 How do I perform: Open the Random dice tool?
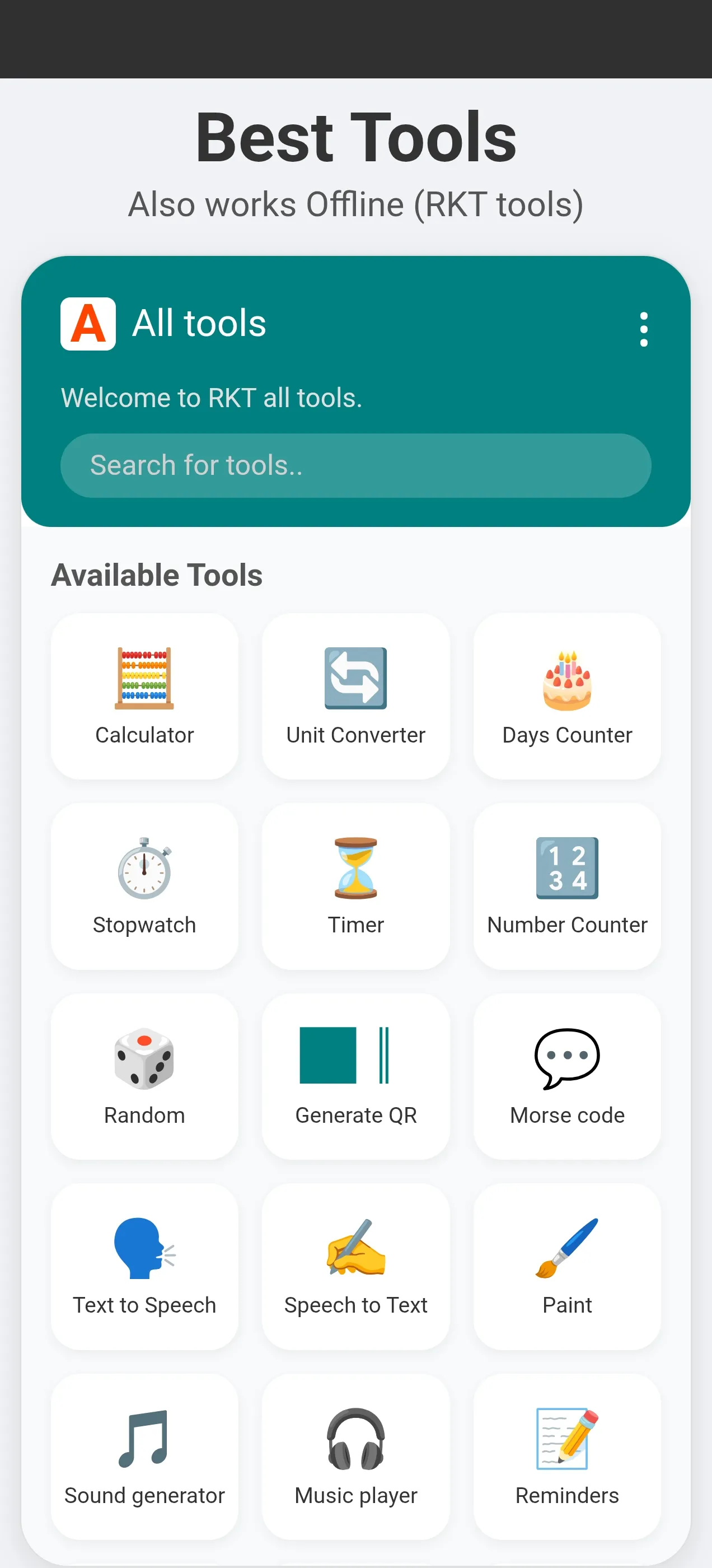(144, 1076)
